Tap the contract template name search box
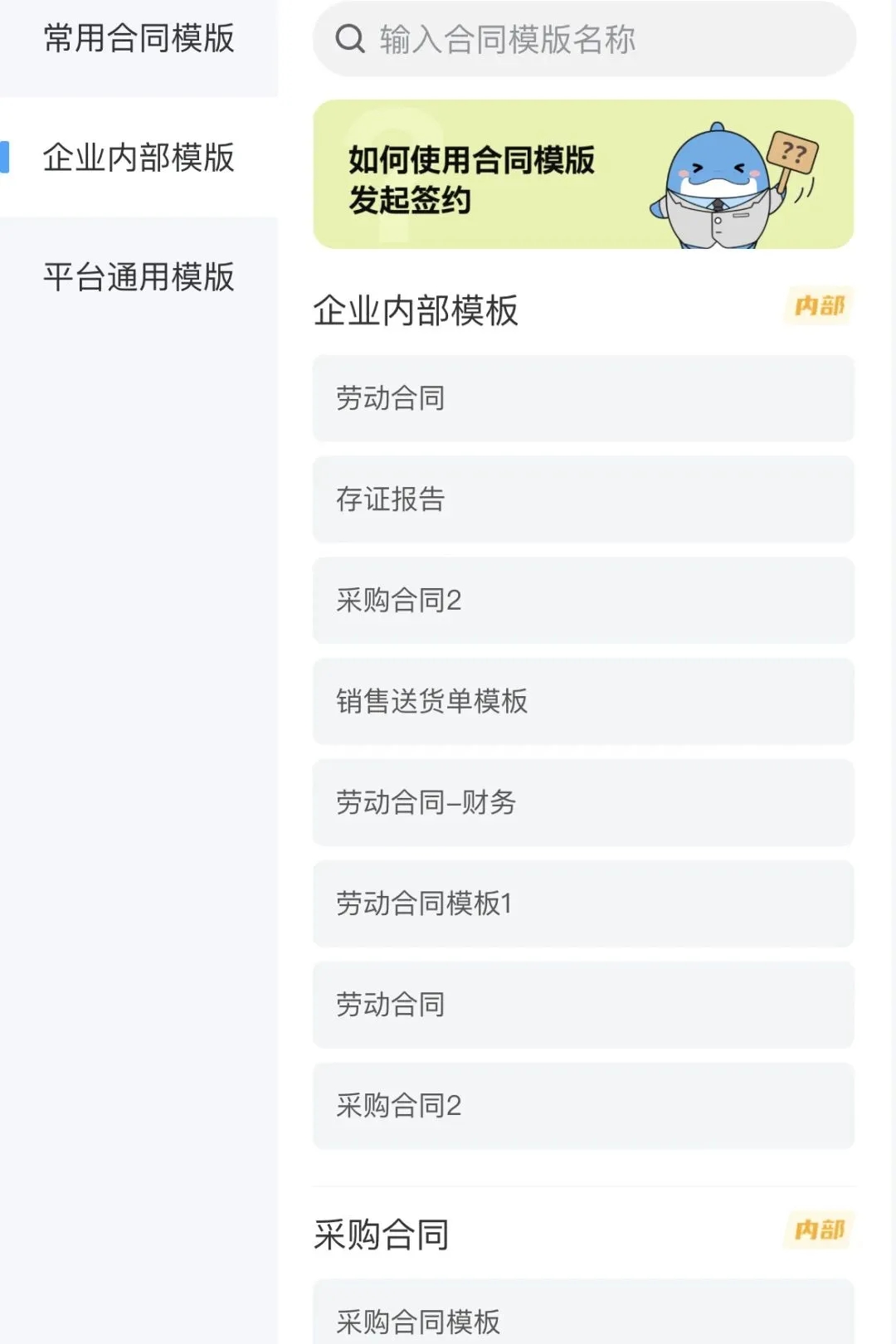The width and height of the screenshot is (896, 1344). (x=584, y=39)
